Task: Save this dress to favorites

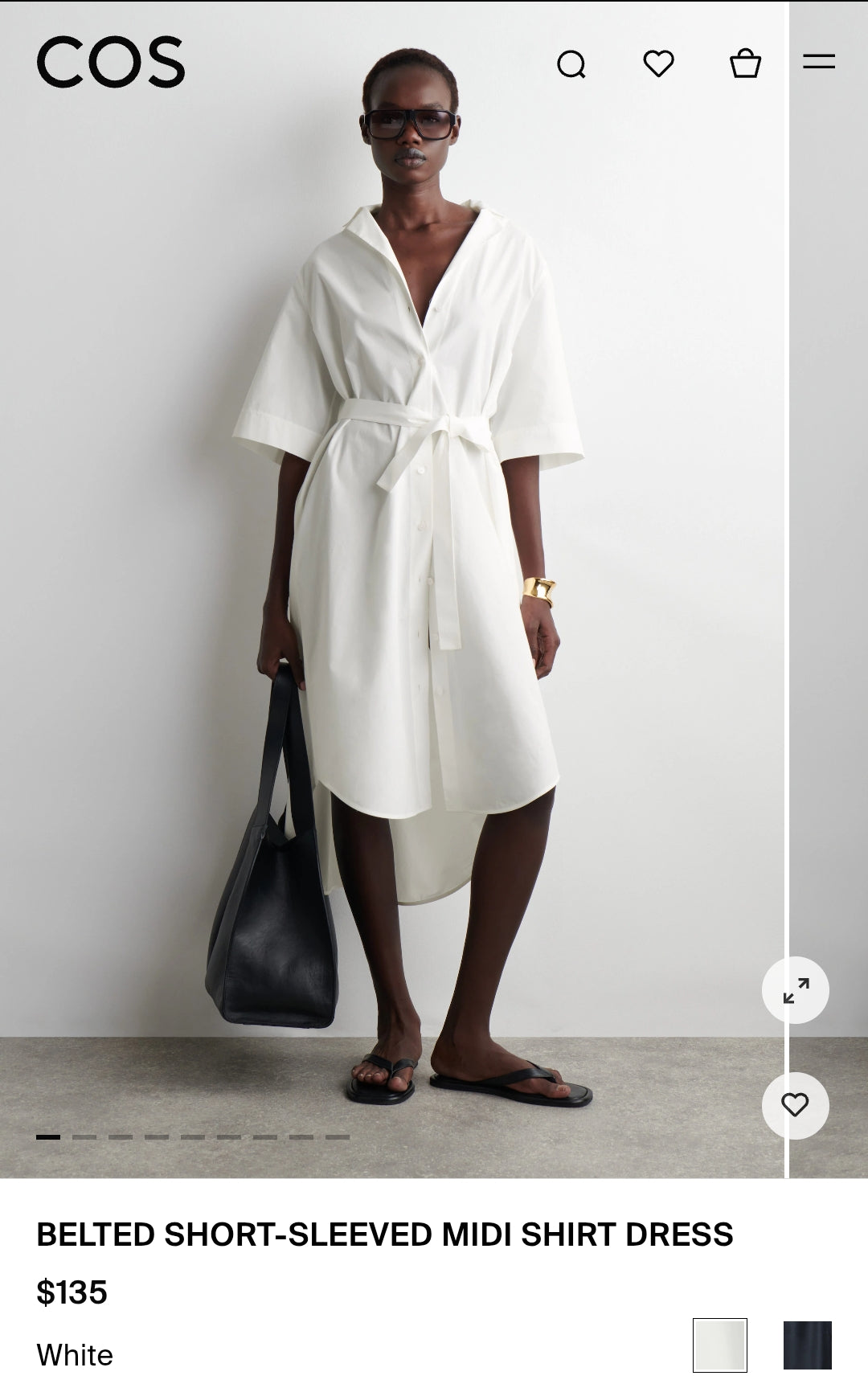Action: coord(795,1106)
